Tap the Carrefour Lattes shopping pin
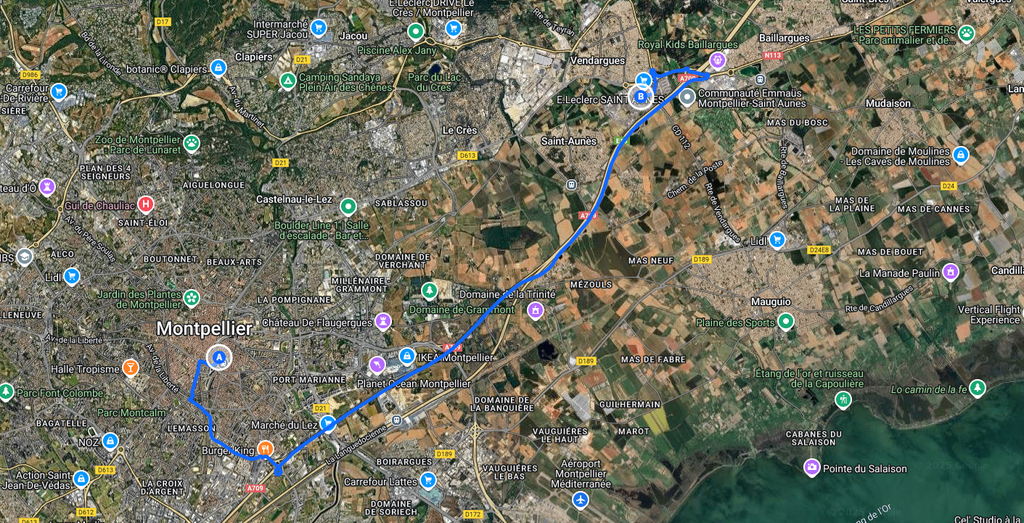The image size is (1024, 523). coord(428,480)
